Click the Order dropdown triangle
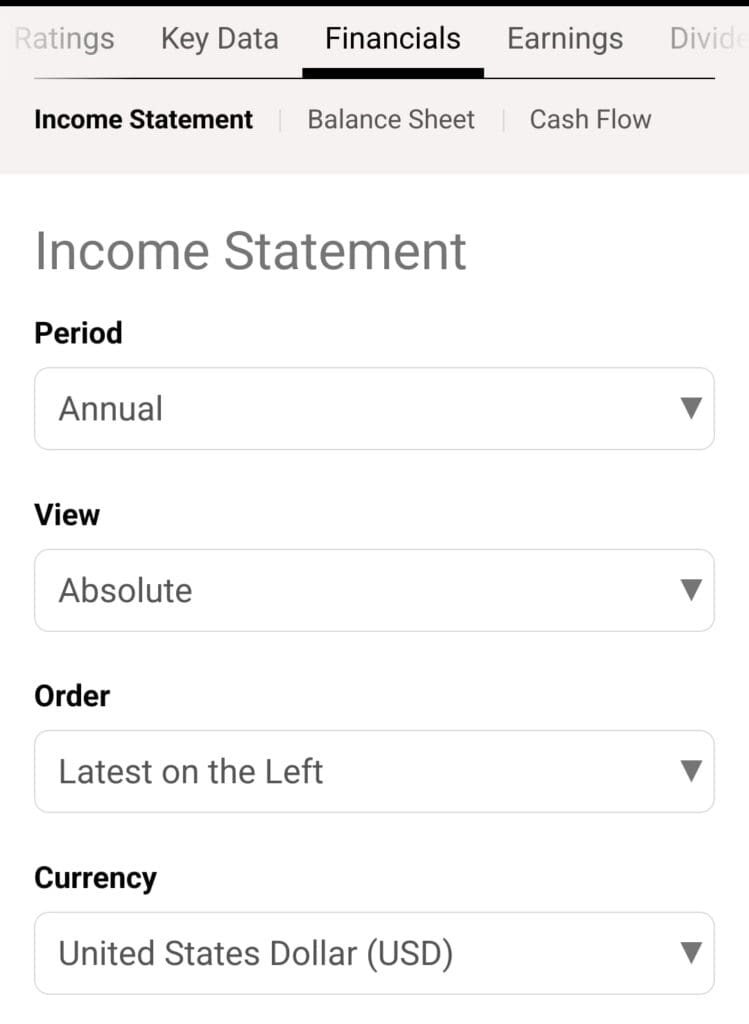Screen dimensions: 749x1024 pos(691,771)
